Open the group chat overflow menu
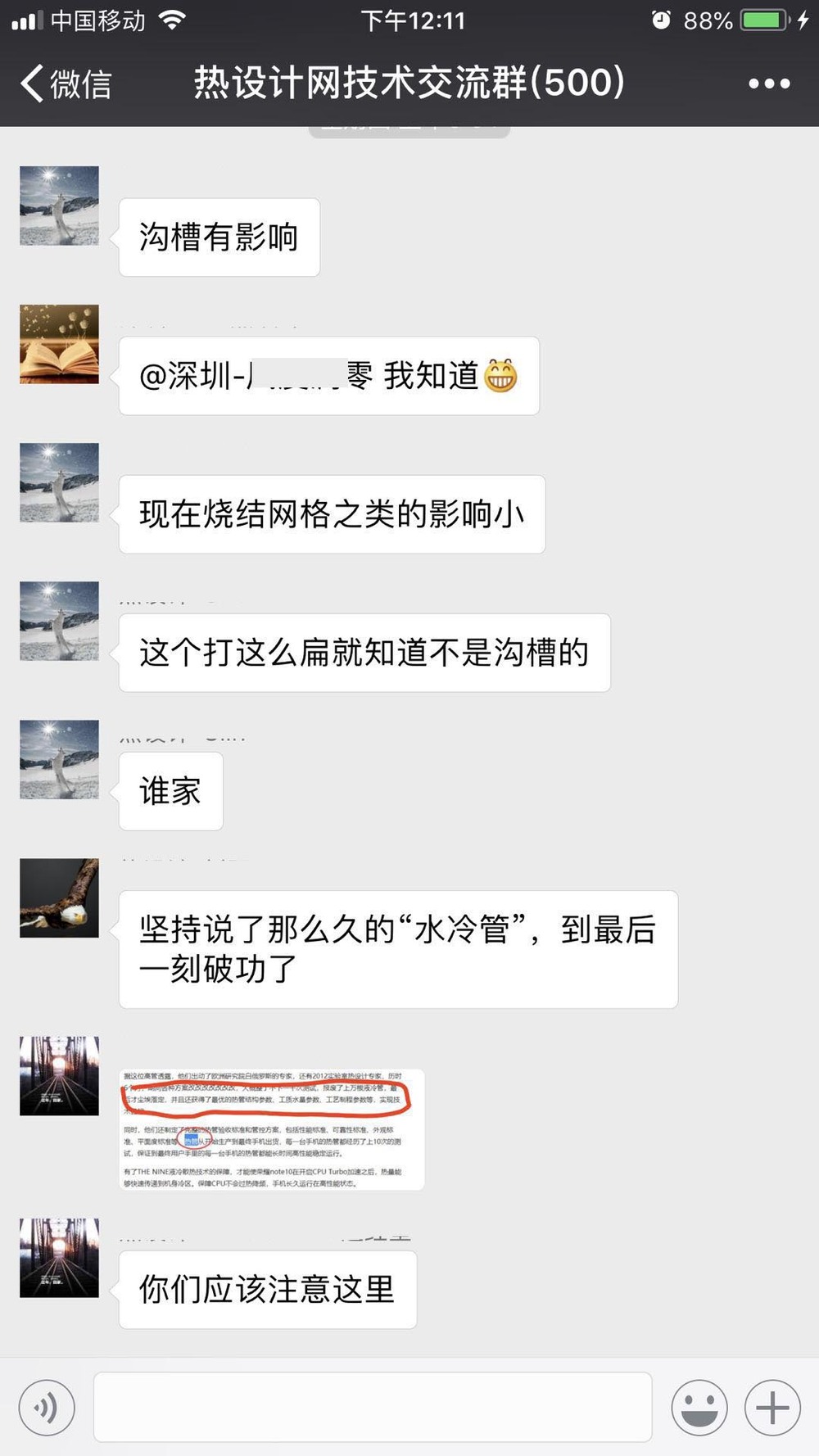This screenshot has width=819, height=1456. [x=769, y=84]
